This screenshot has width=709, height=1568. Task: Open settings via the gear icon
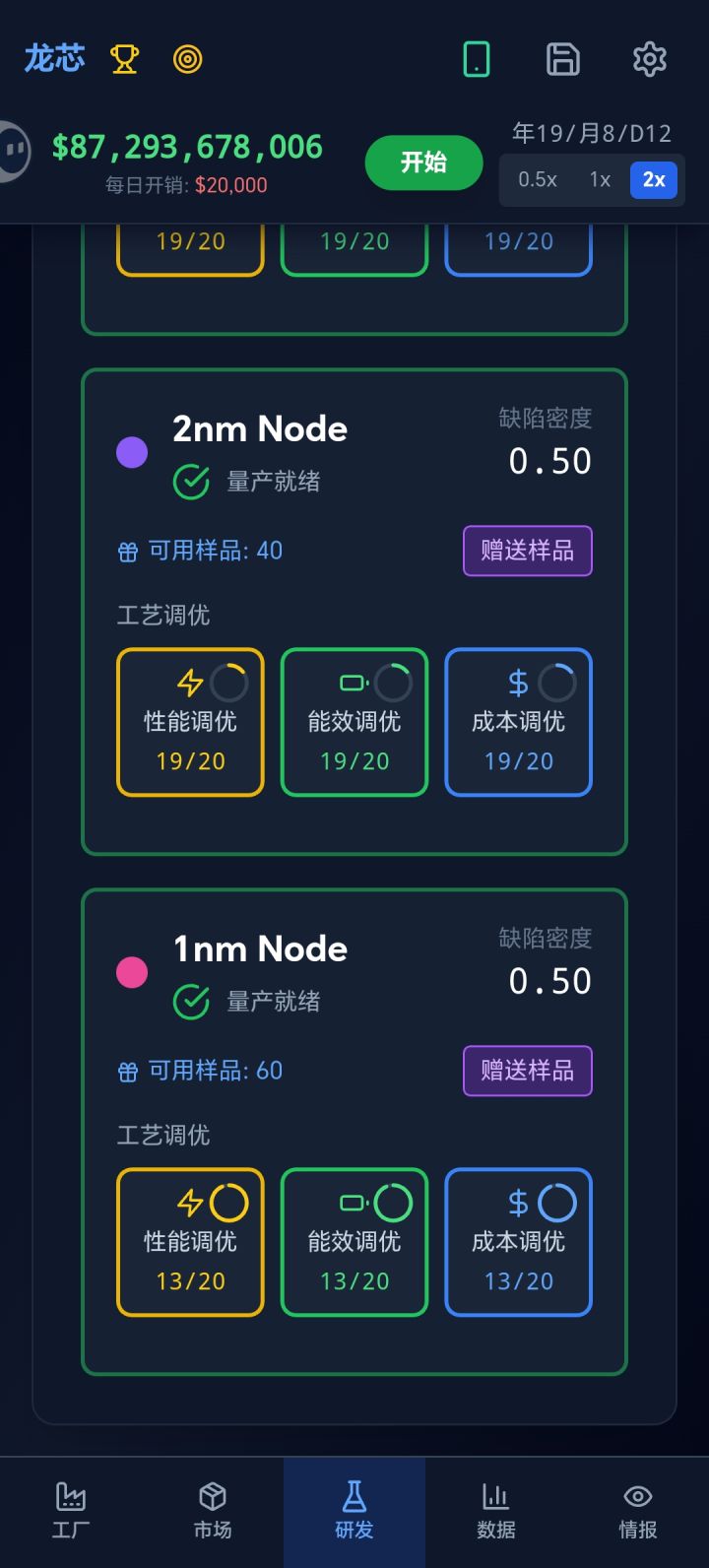point(650,58)
